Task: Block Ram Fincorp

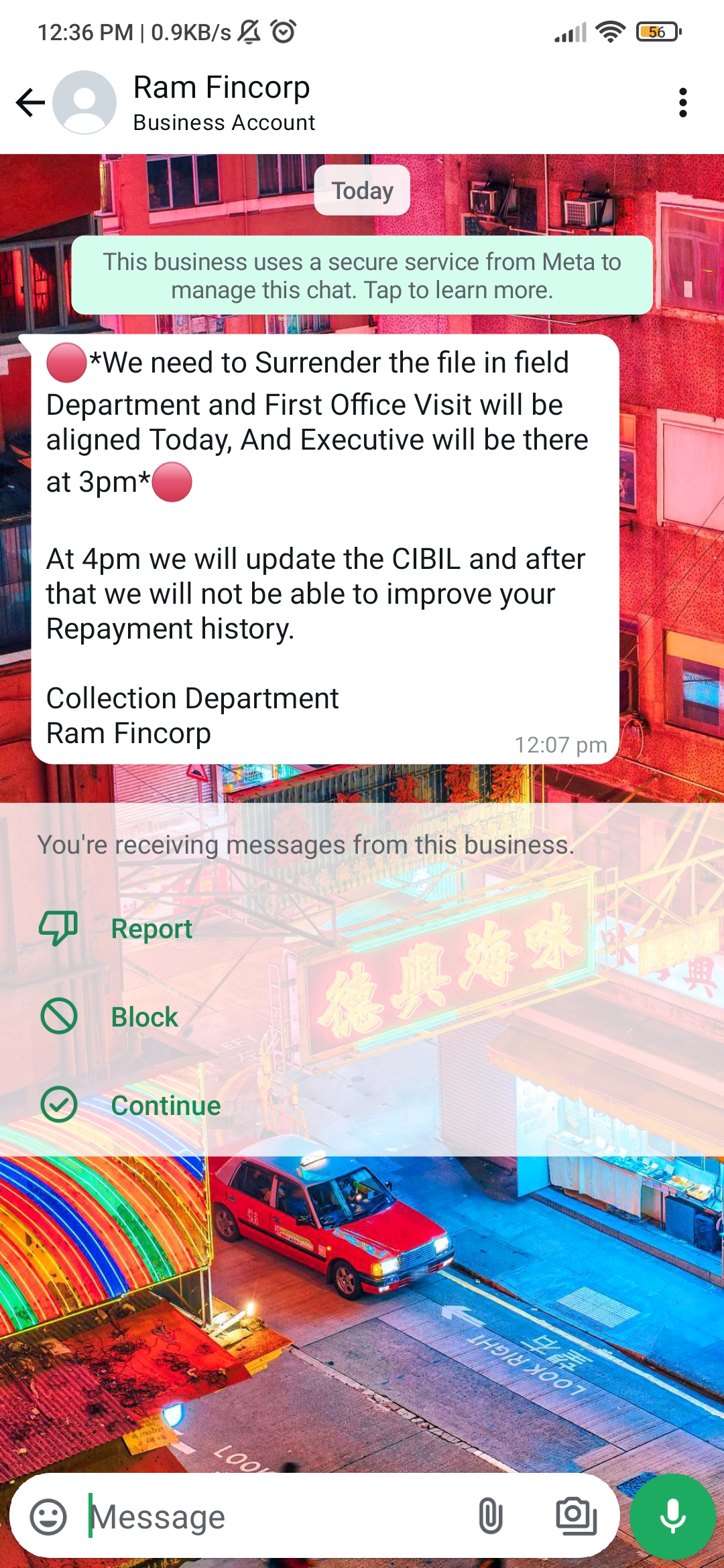Action: click(x=143, y=1017)
